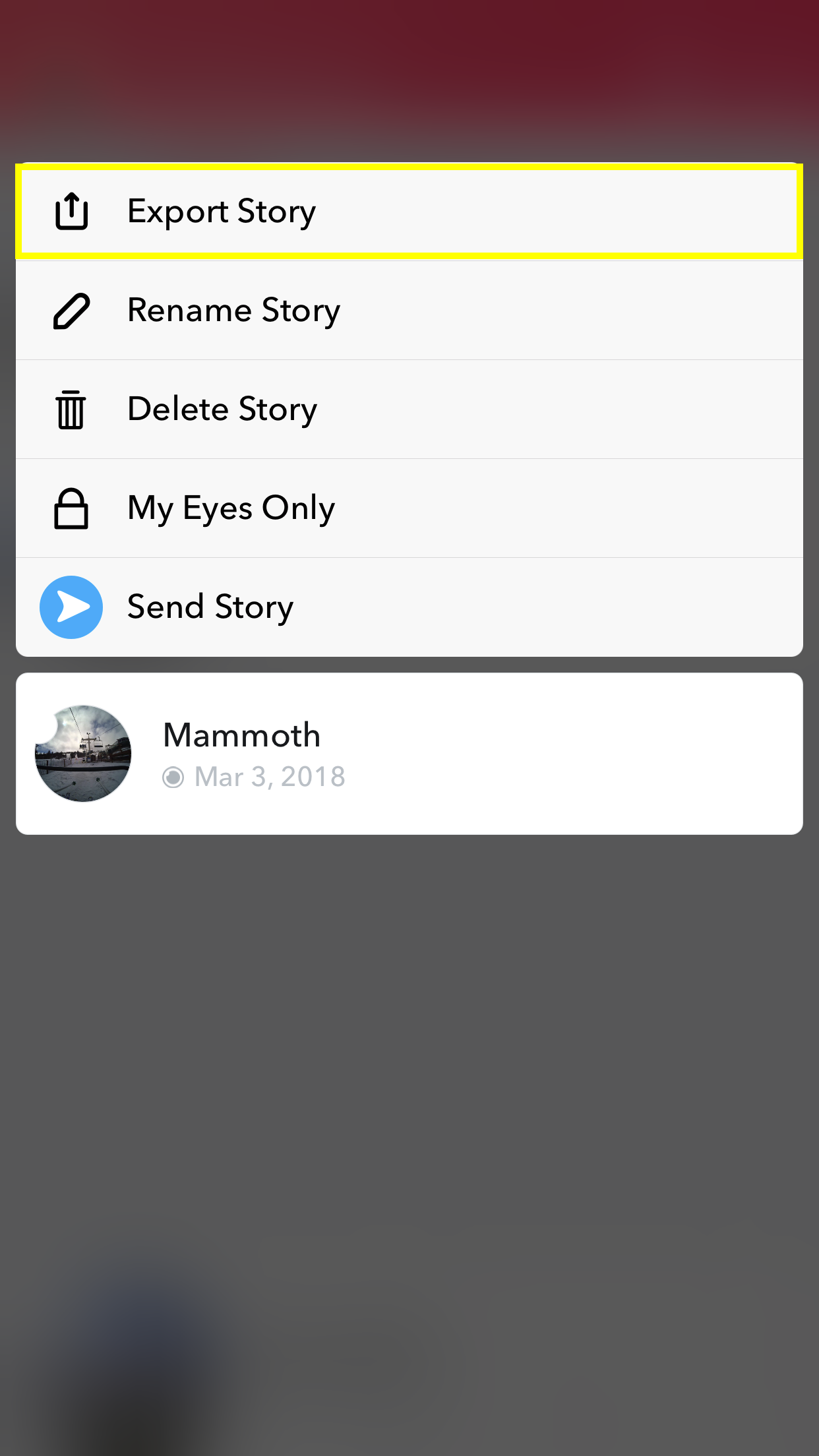Click the small circle icon before the date

pyautogui.click(x=173, y=776)
